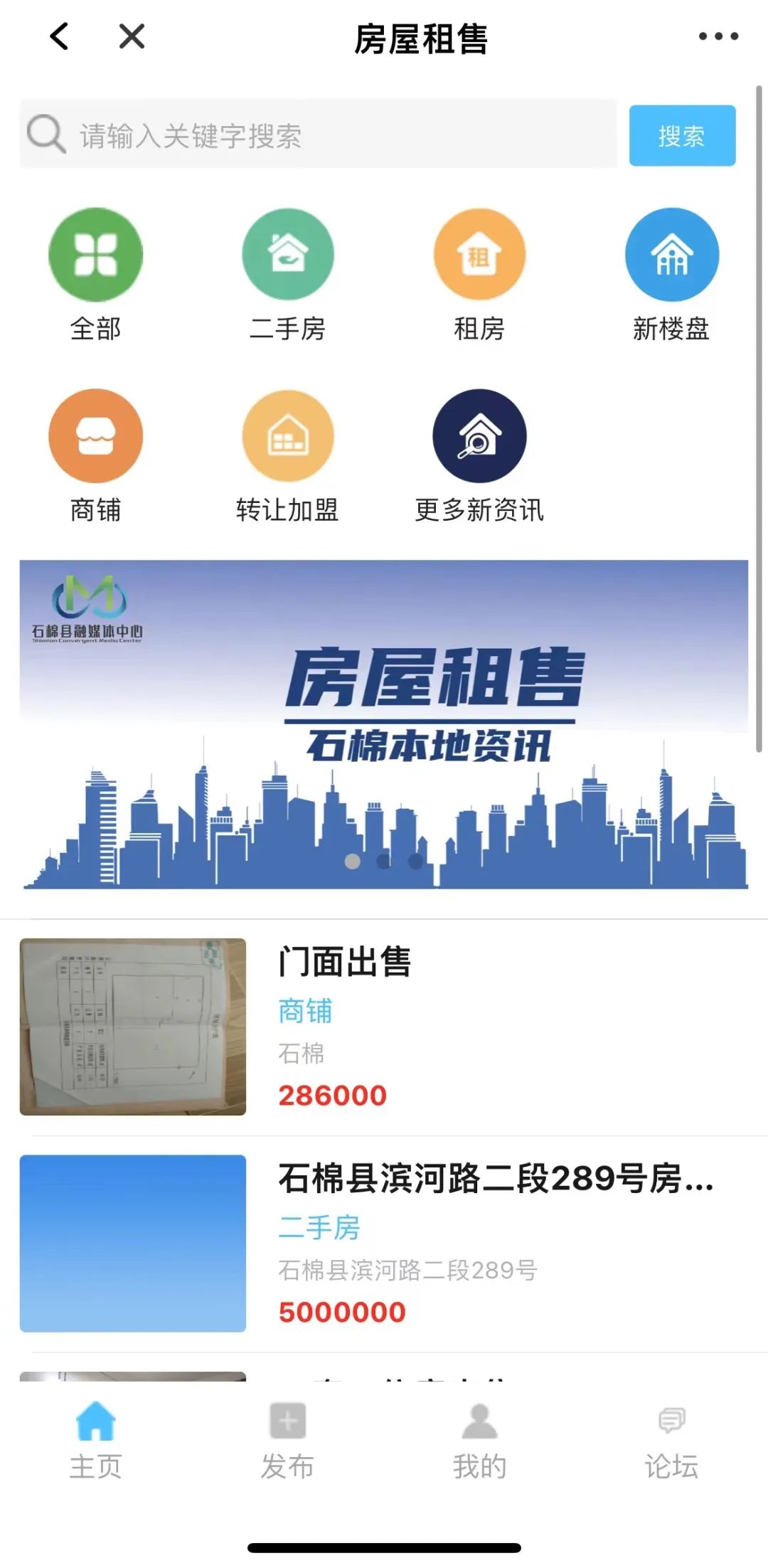This screenshot has height=1568, width=768.
Task: Open the 我的 tab
Action: click(x=479, y=1441)
